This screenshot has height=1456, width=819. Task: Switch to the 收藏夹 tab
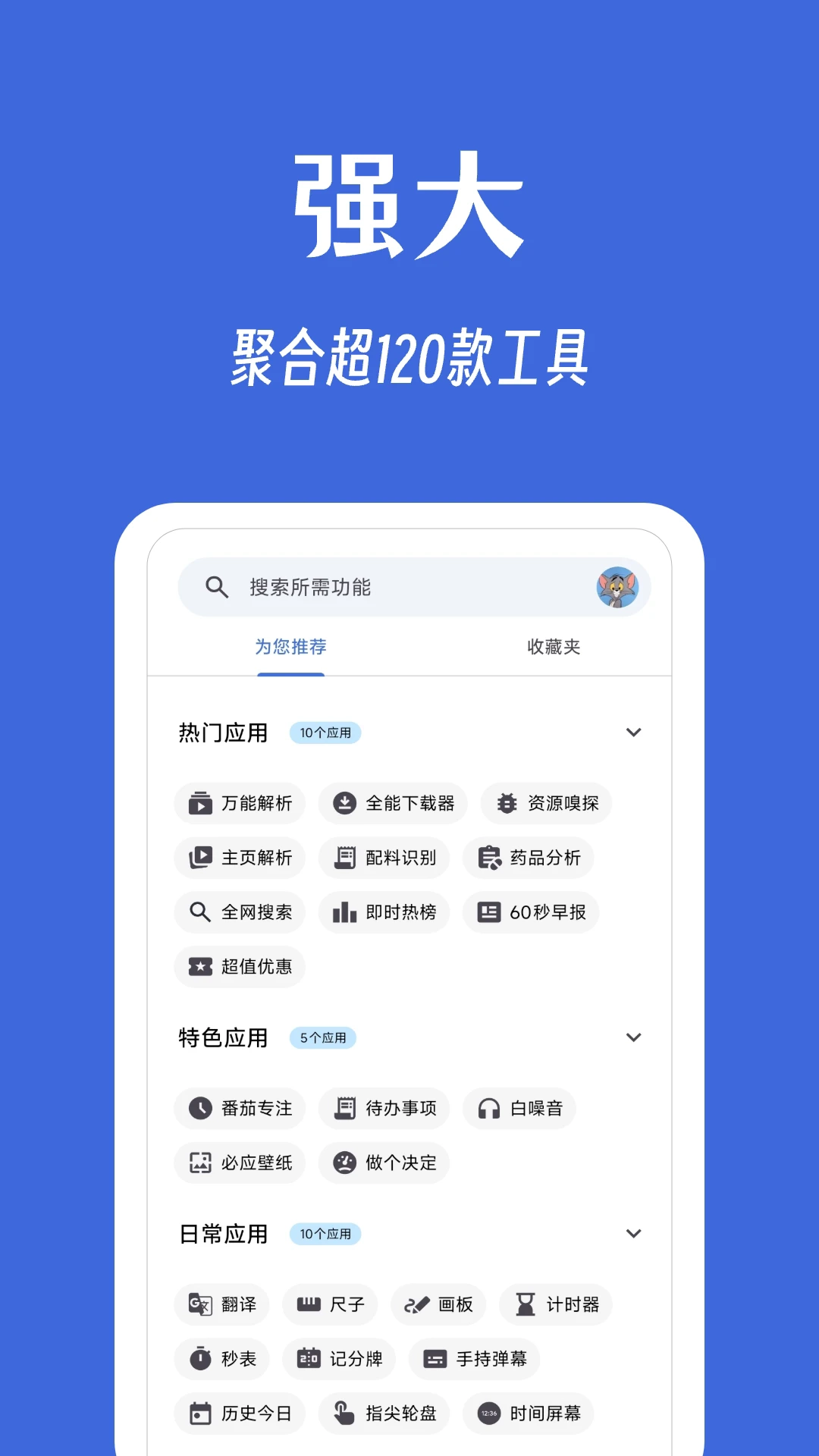click(x=553, y=647)
